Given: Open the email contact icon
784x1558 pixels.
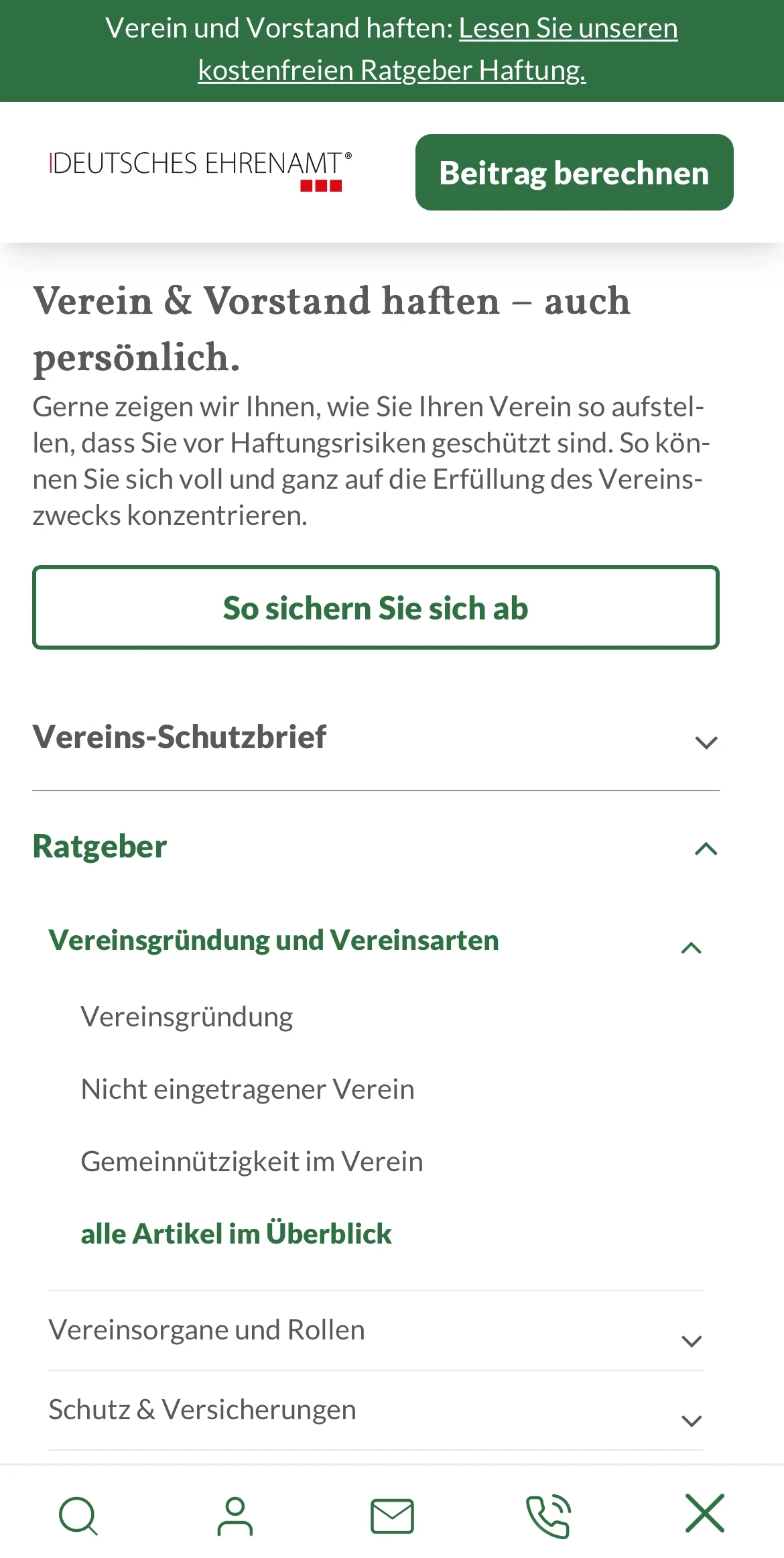Looking at the screenshot, I should 392,1515.
